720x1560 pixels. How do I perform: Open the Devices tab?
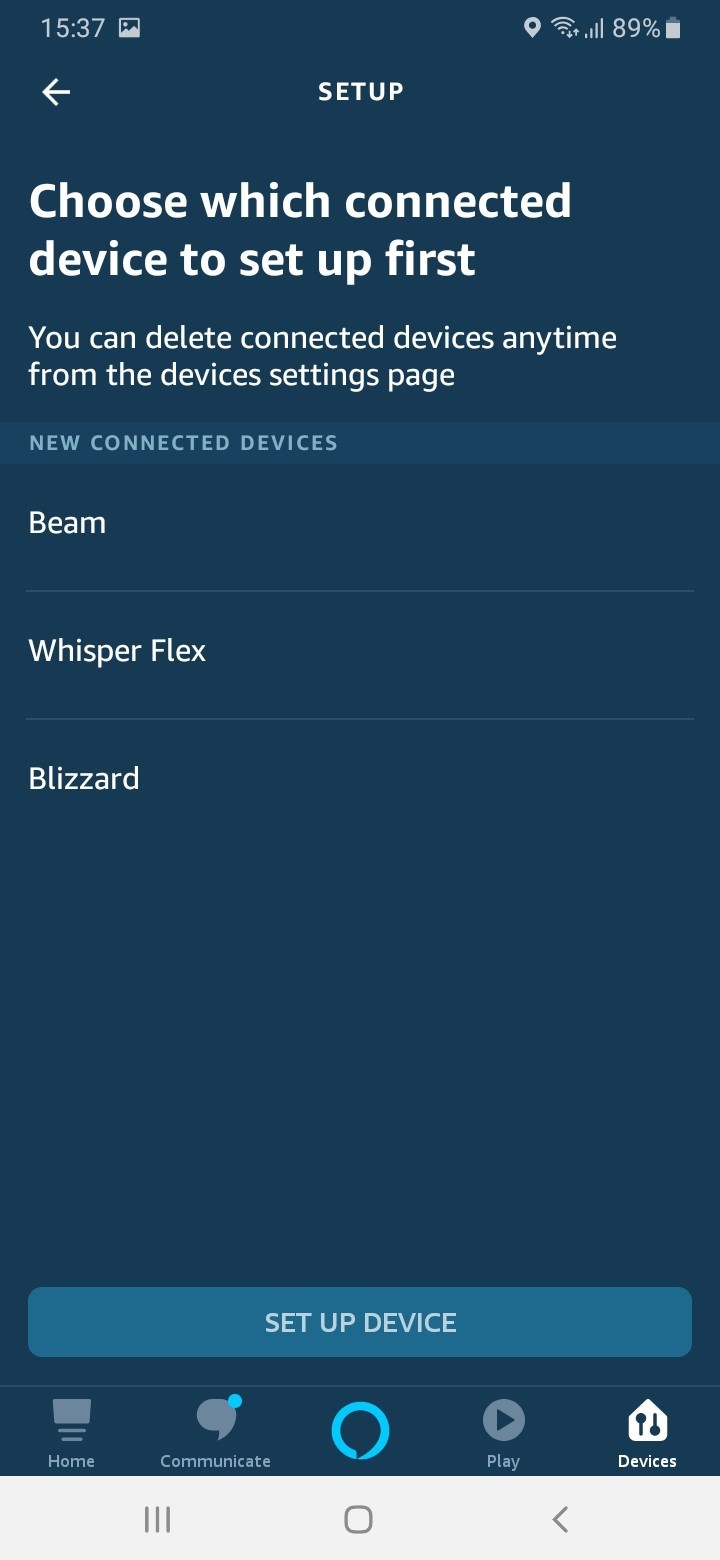647,1434
